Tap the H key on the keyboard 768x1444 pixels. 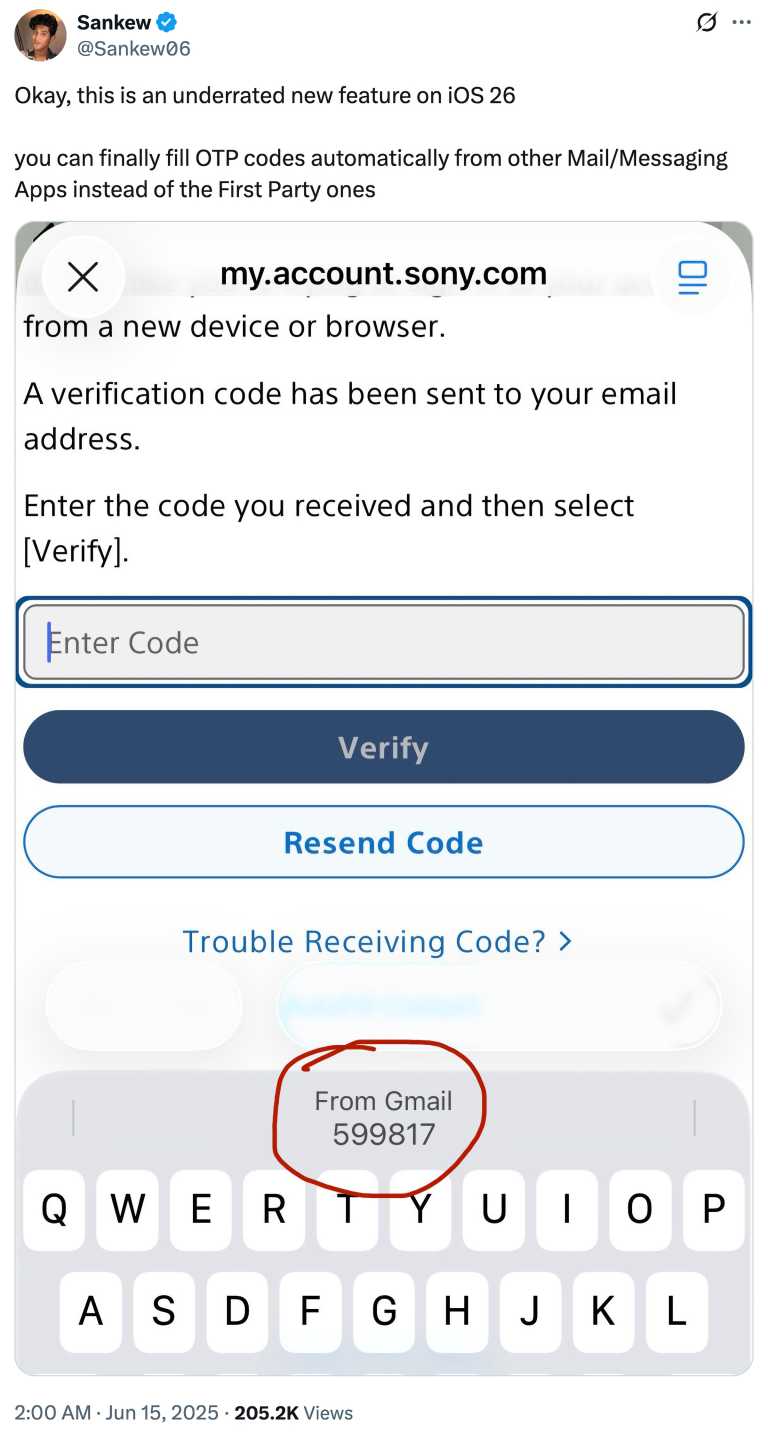457,1312
